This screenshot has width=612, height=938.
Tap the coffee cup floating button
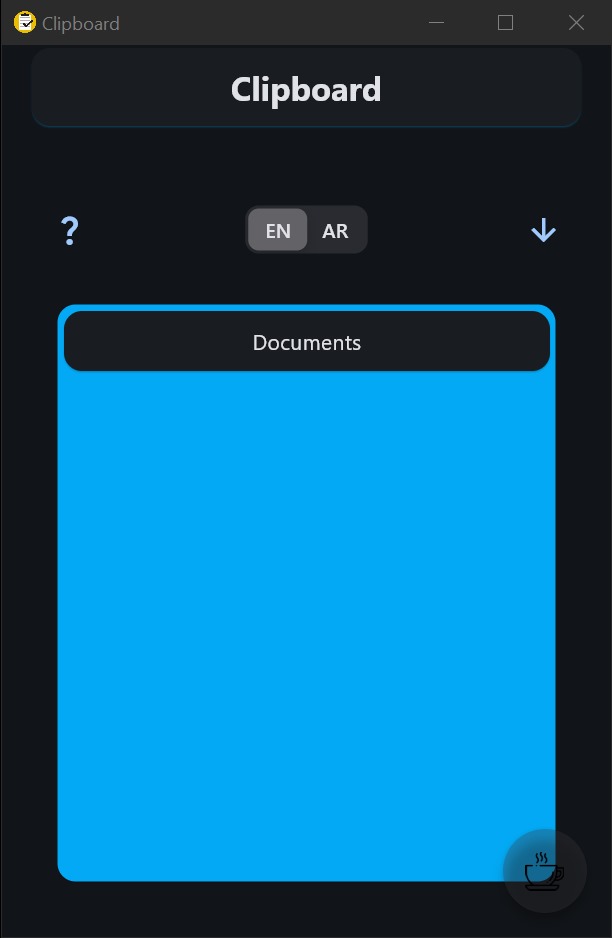point(544,871)
